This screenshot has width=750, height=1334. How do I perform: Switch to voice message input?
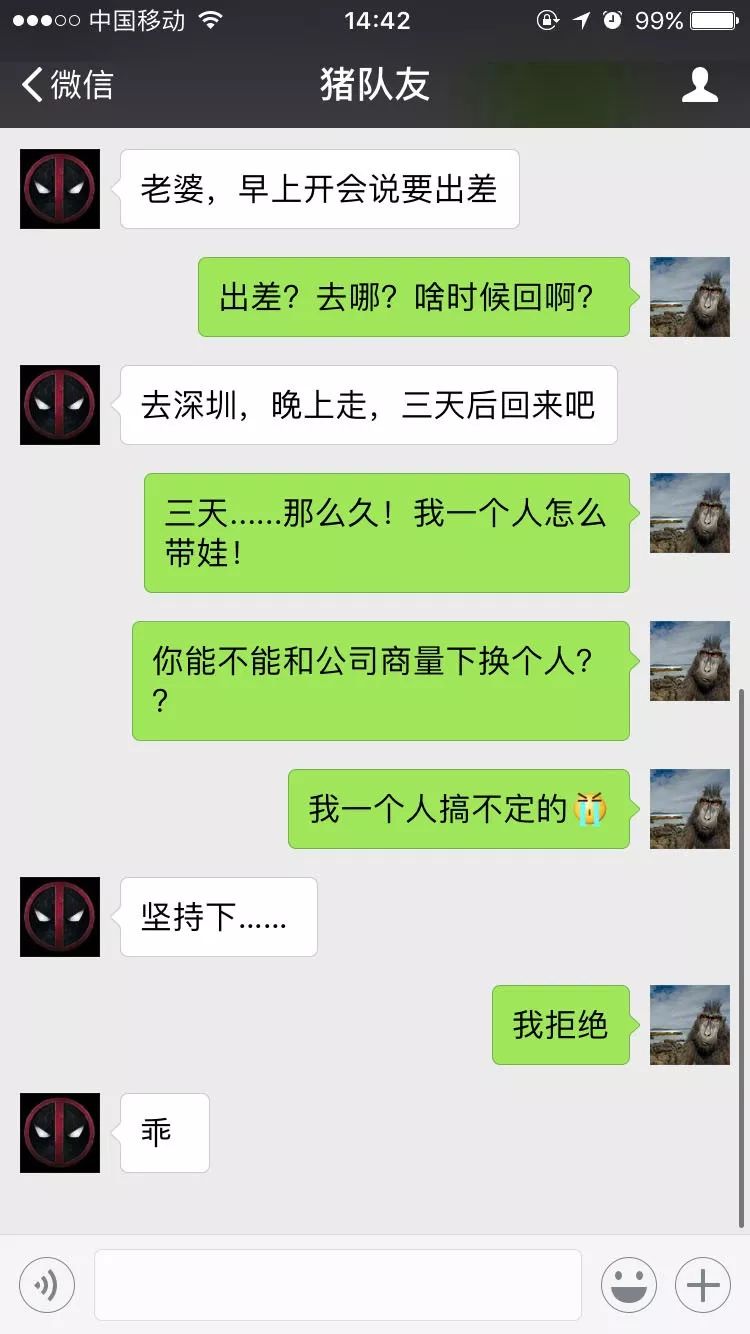click(x=47, y=1284)
